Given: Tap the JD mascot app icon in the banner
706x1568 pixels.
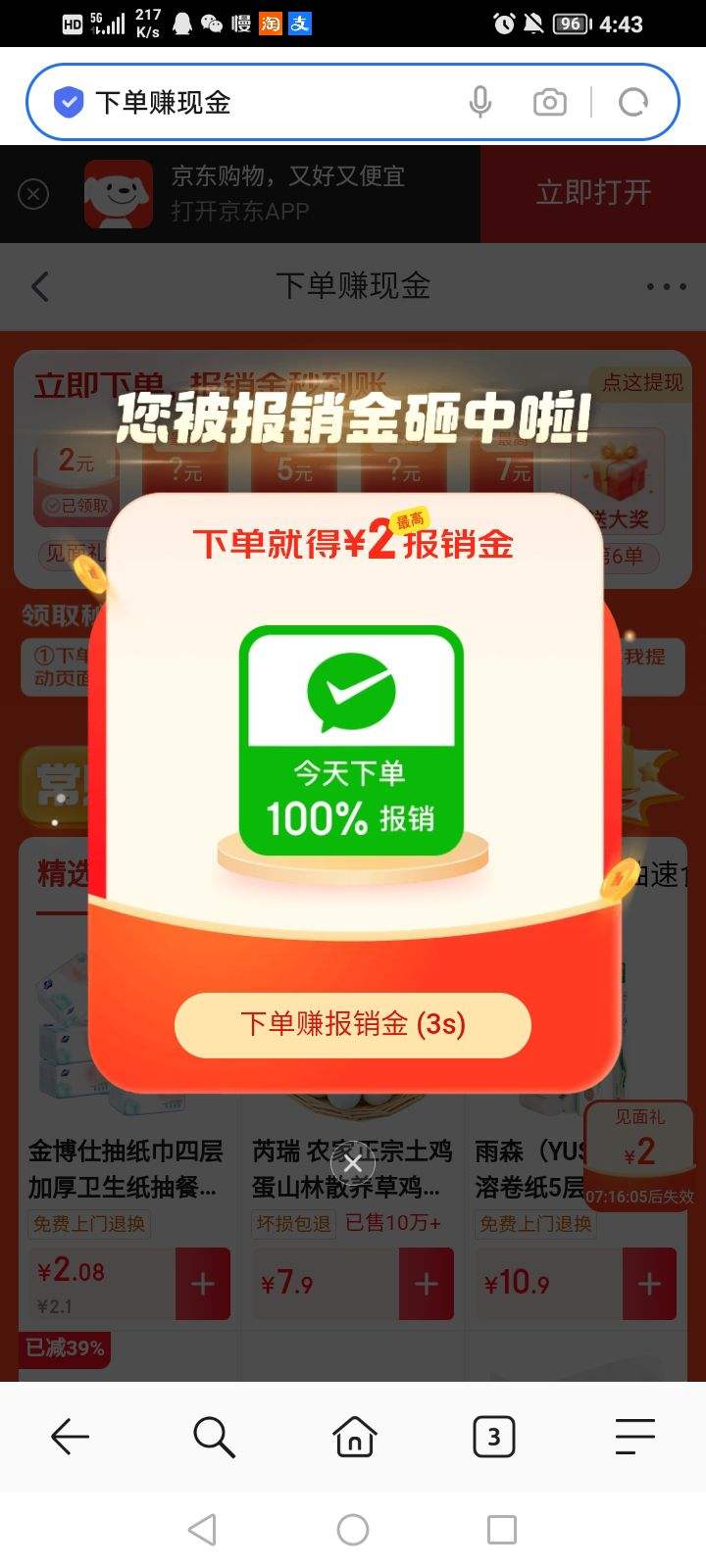Looking at the screenshot, I should pos(118,194).
